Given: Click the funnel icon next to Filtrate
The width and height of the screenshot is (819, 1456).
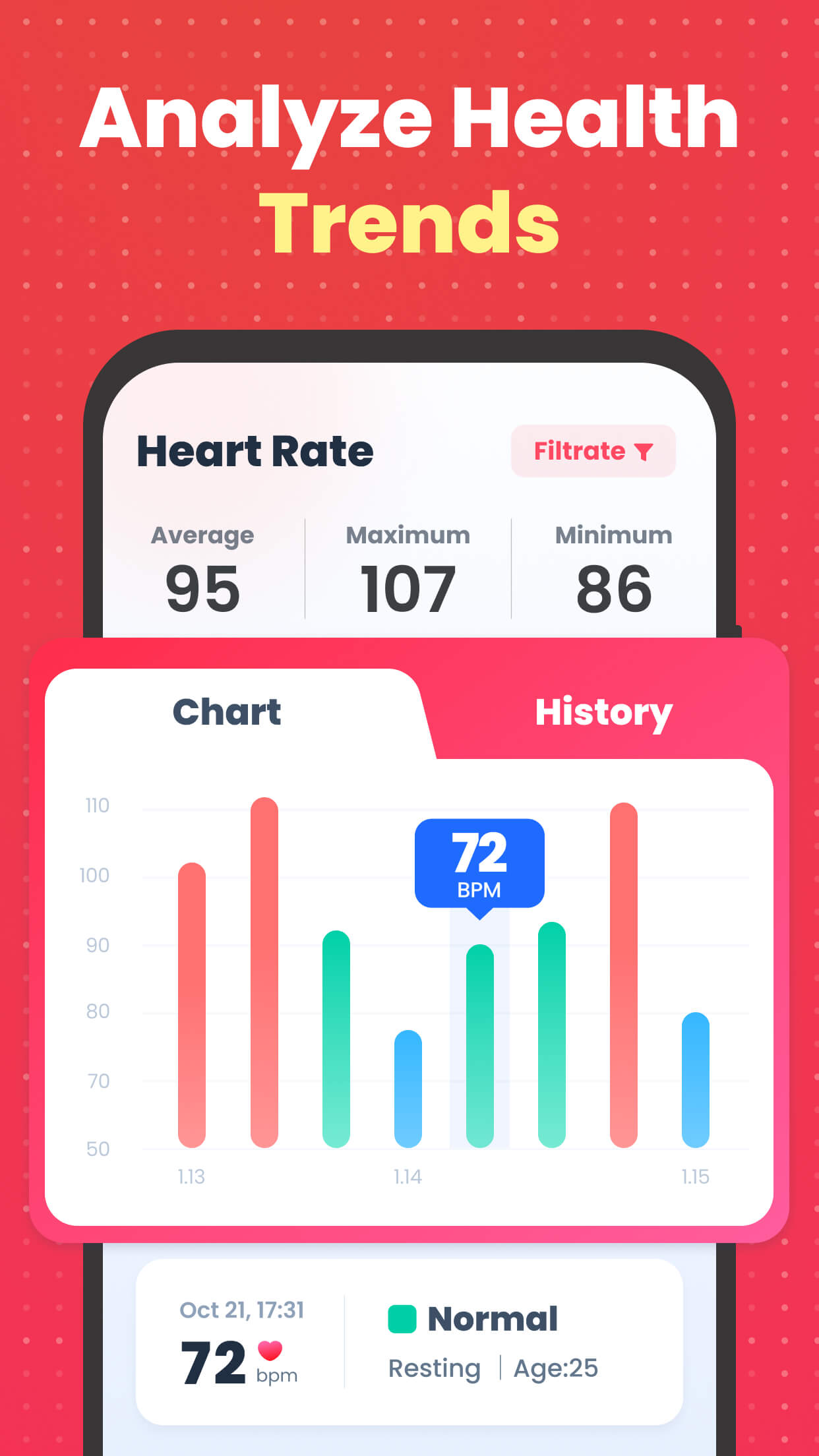Looking at the screenshot, I should (642, 452).
